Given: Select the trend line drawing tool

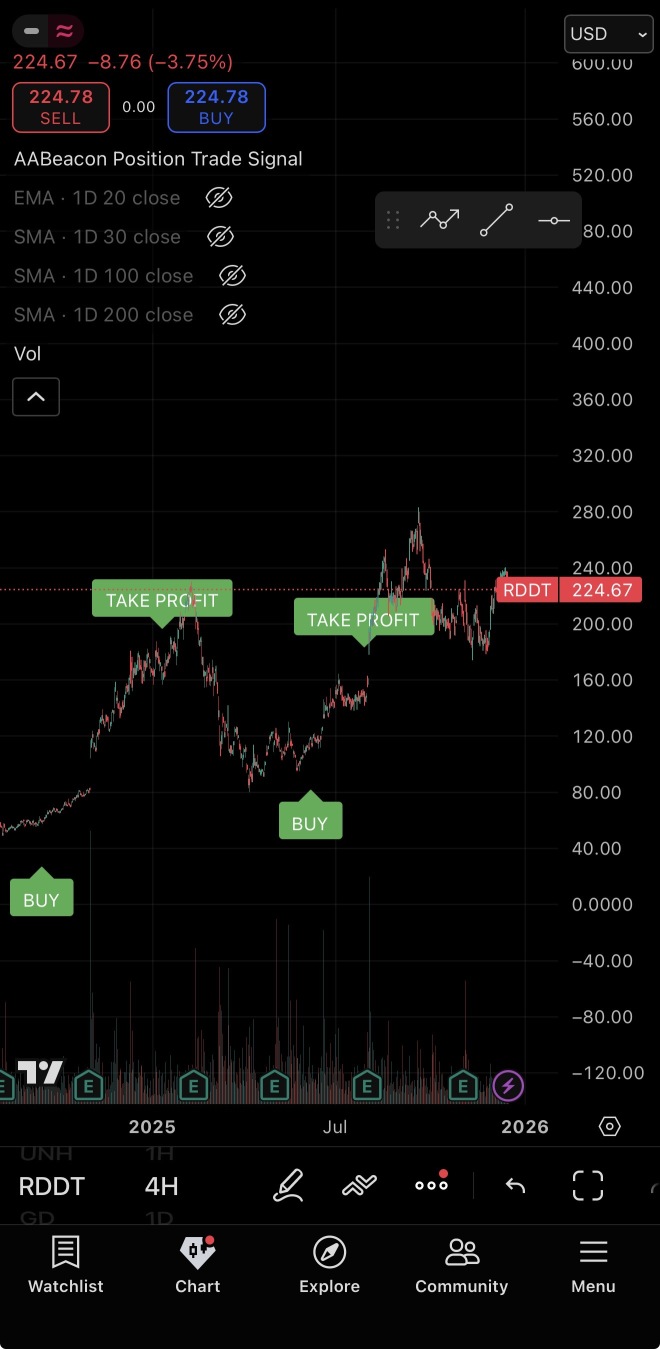Looking at the screenshot, I should [496, 220].
